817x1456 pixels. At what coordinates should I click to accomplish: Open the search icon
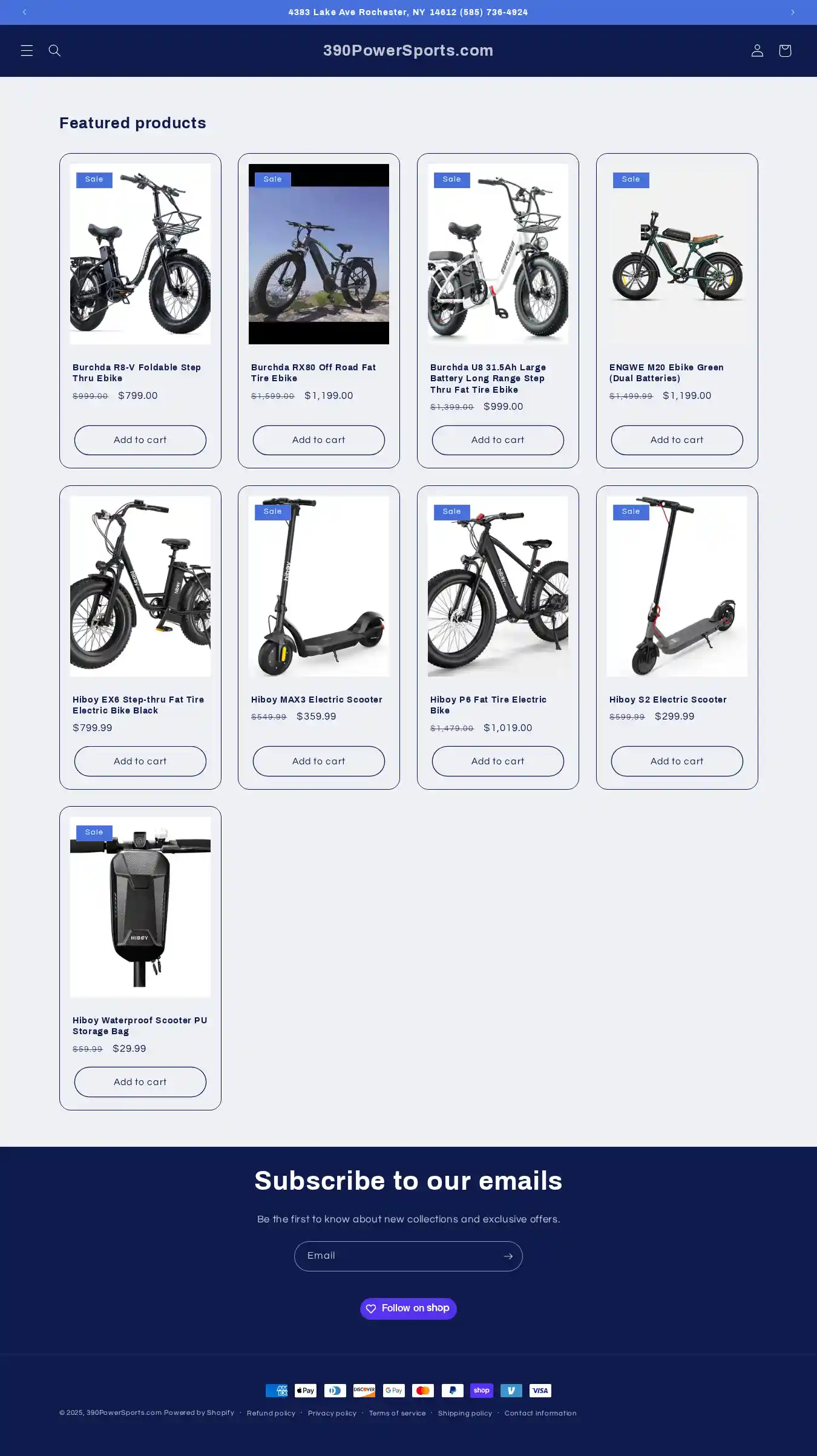pos(54,50)
